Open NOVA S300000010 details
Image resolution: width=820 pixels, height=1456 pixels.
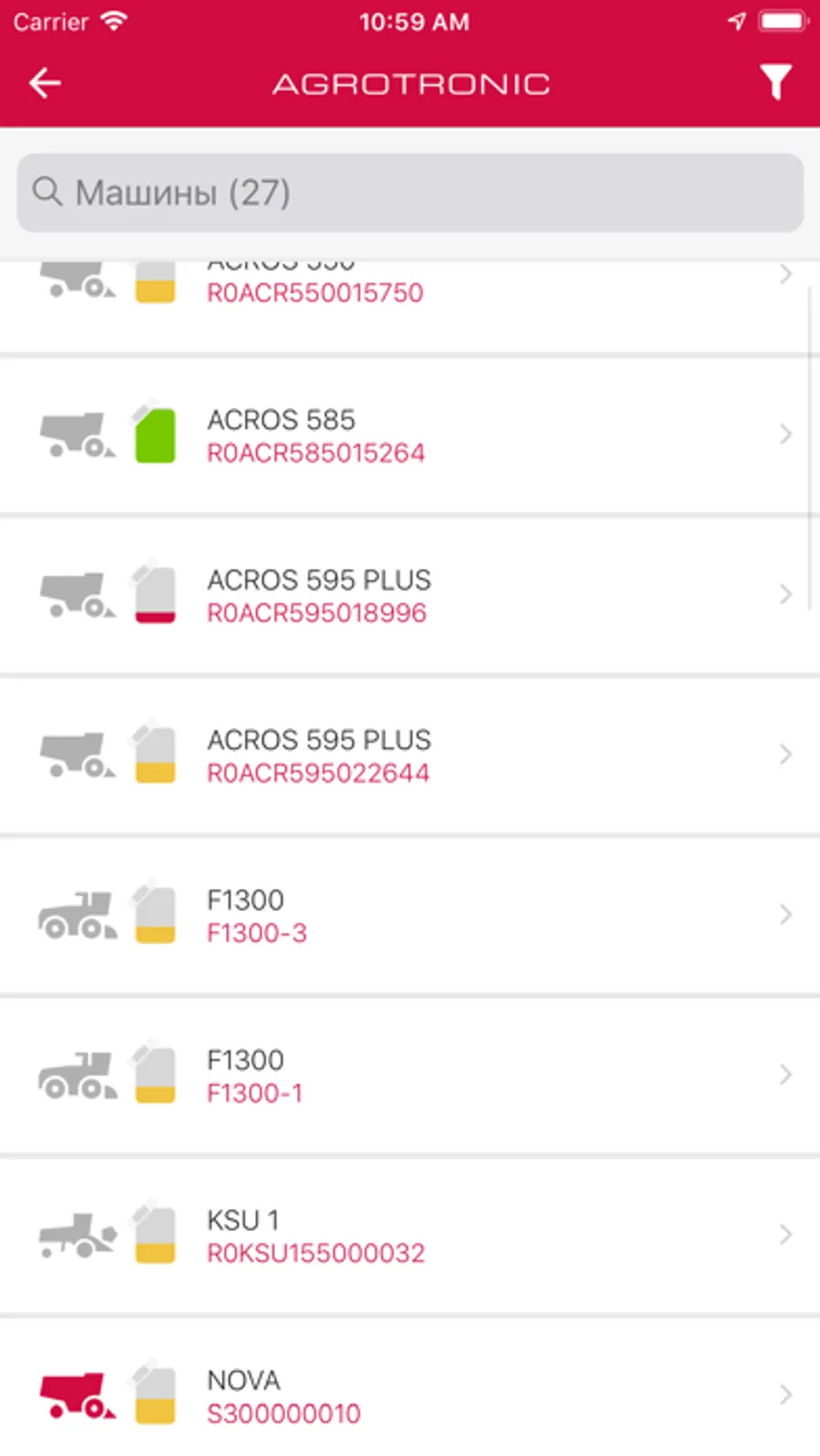(410, 1395)
